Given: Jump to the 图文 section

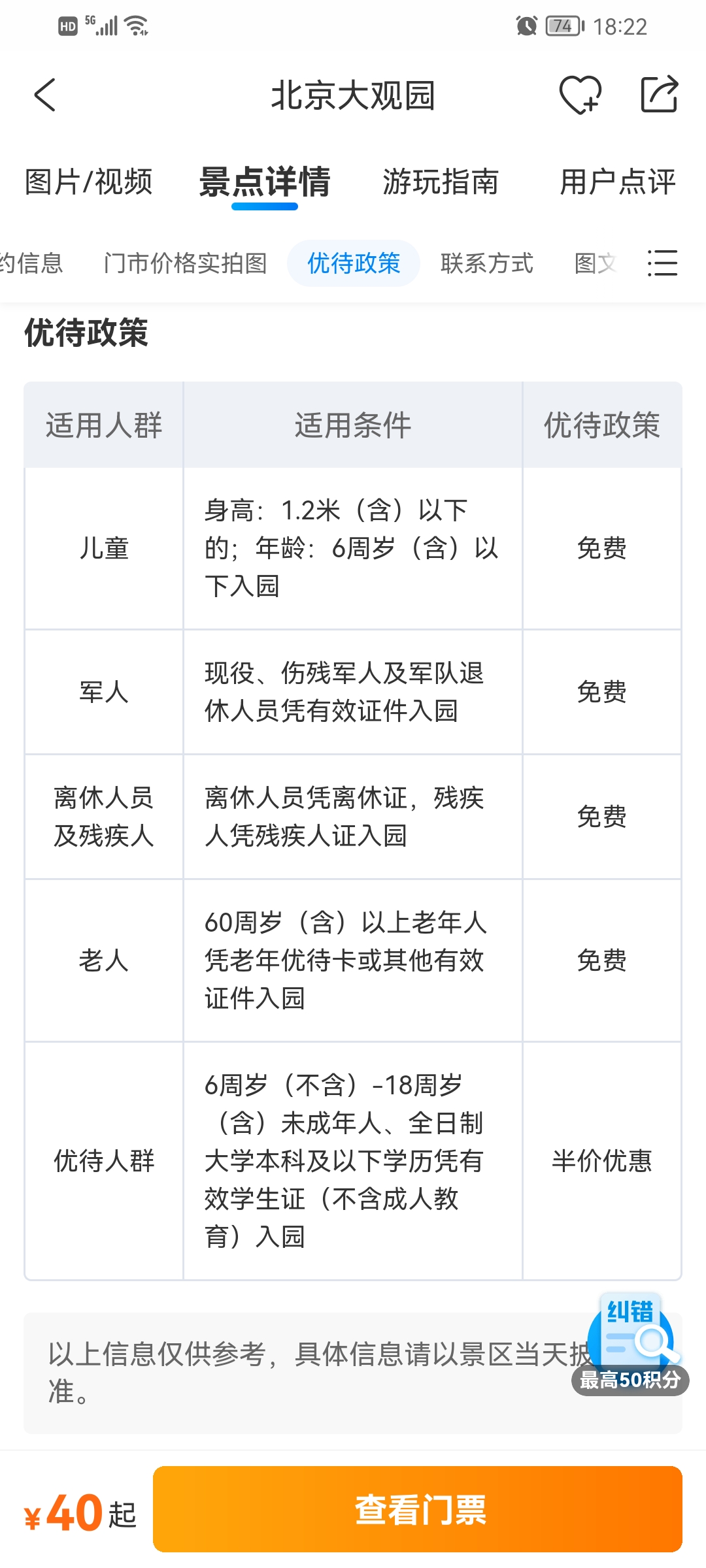Looking at the screenshot, I should (596, 263).
